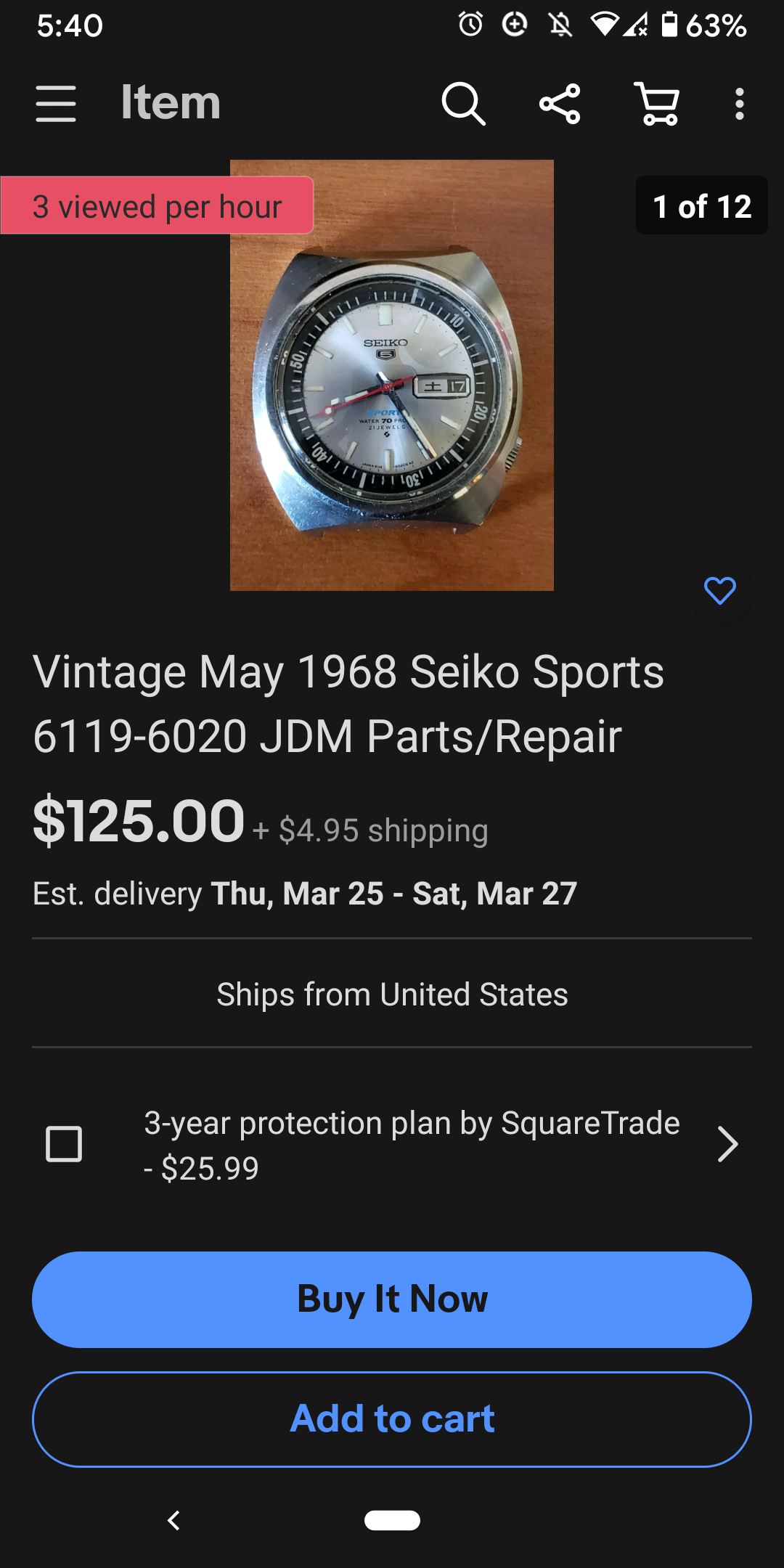
Task: Search for items
Action: click(x=463, y=104)
